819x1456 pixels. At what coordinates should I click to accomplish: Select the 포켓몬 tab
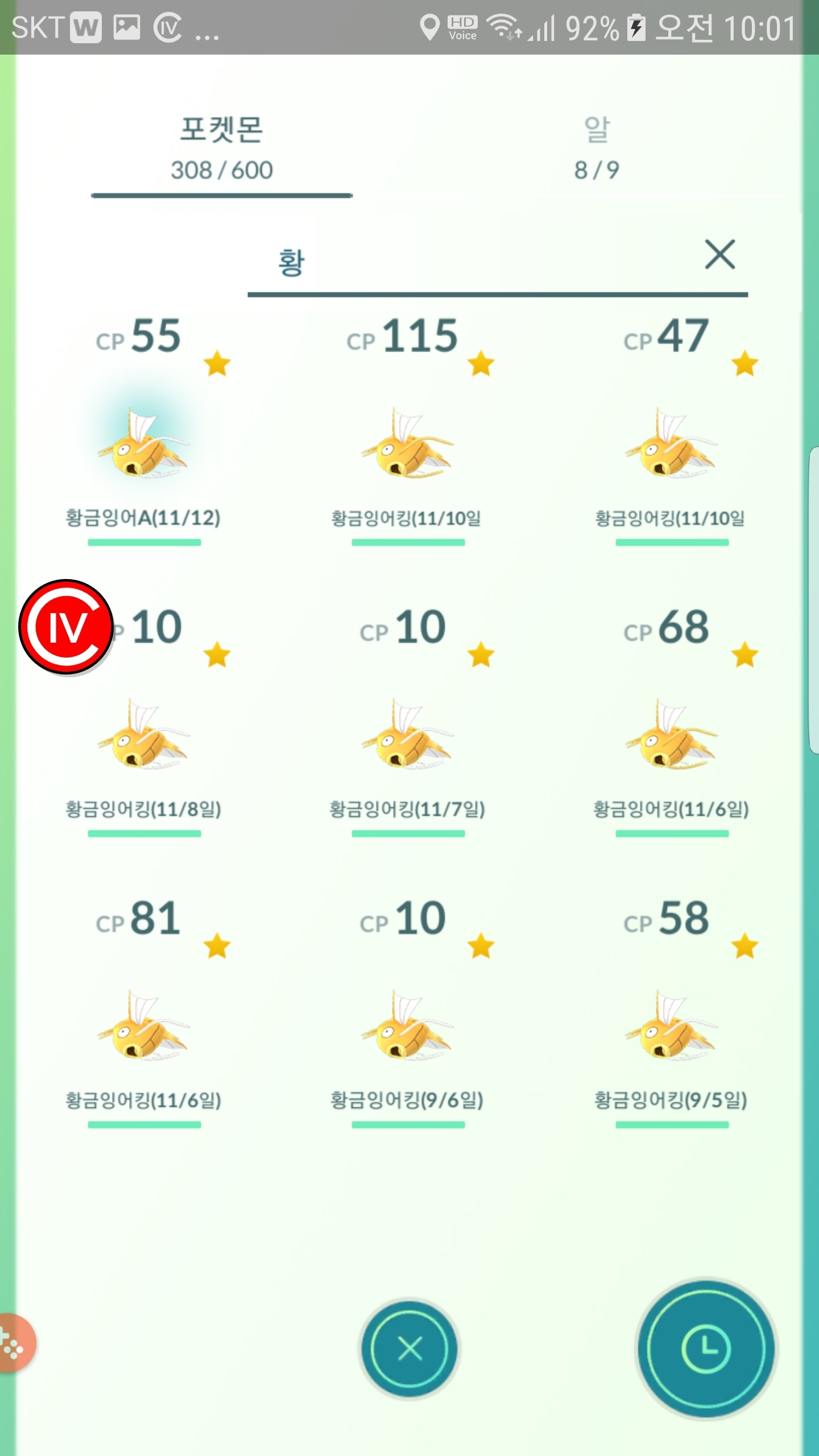point(222,148)
